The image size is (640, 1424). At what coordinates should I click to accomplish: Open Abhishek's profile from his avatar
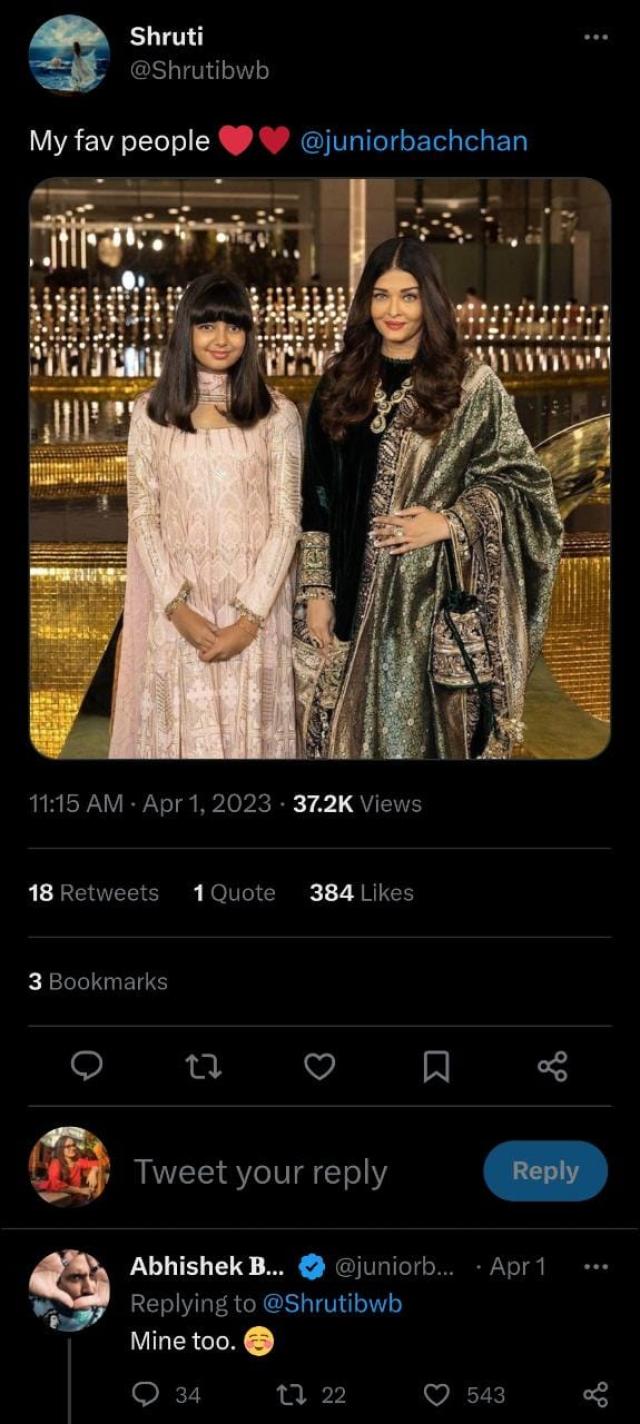click(x=69, y=1291)
